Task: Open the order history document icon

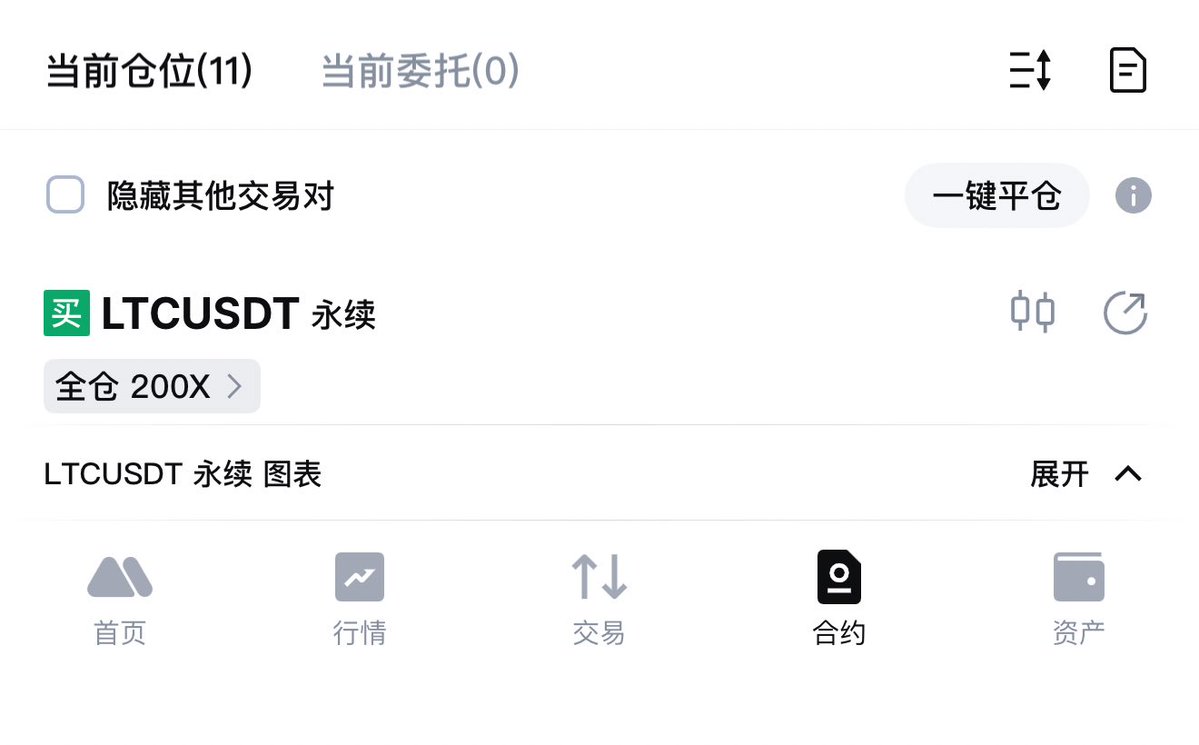Action: click(x=1127, y=72)
